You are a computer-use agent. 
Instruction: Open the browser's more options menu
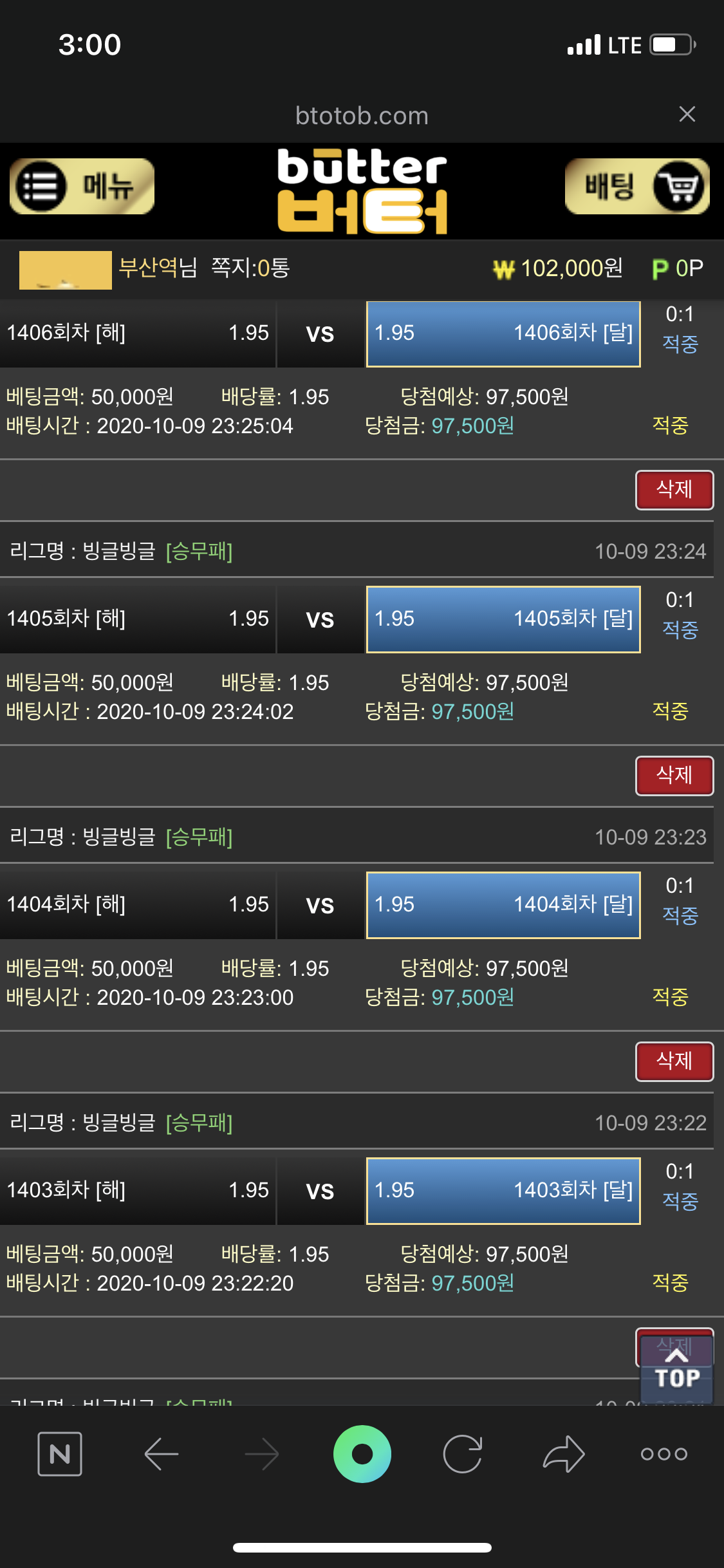[664, 1453]
